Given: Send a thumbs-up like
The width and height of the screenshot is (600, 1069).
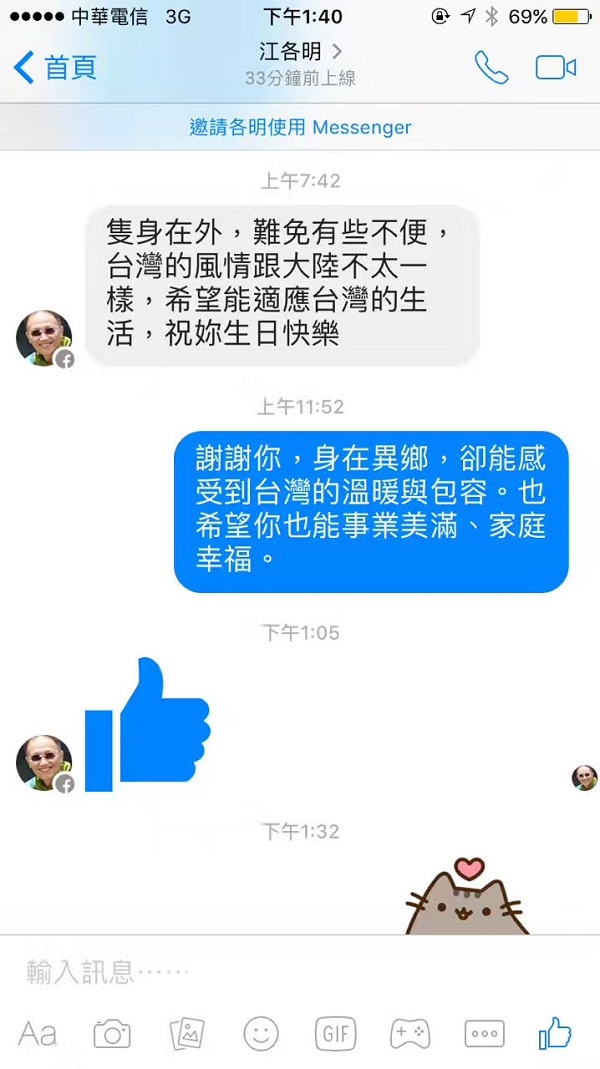Looking at the screenshot, I should tap(556, 1034).
